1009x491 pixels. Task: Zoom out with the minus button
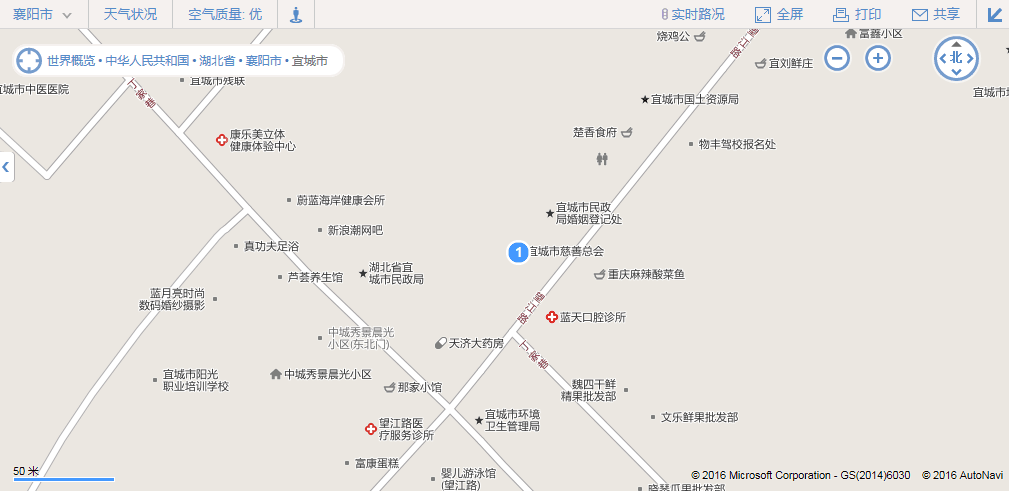838,58
